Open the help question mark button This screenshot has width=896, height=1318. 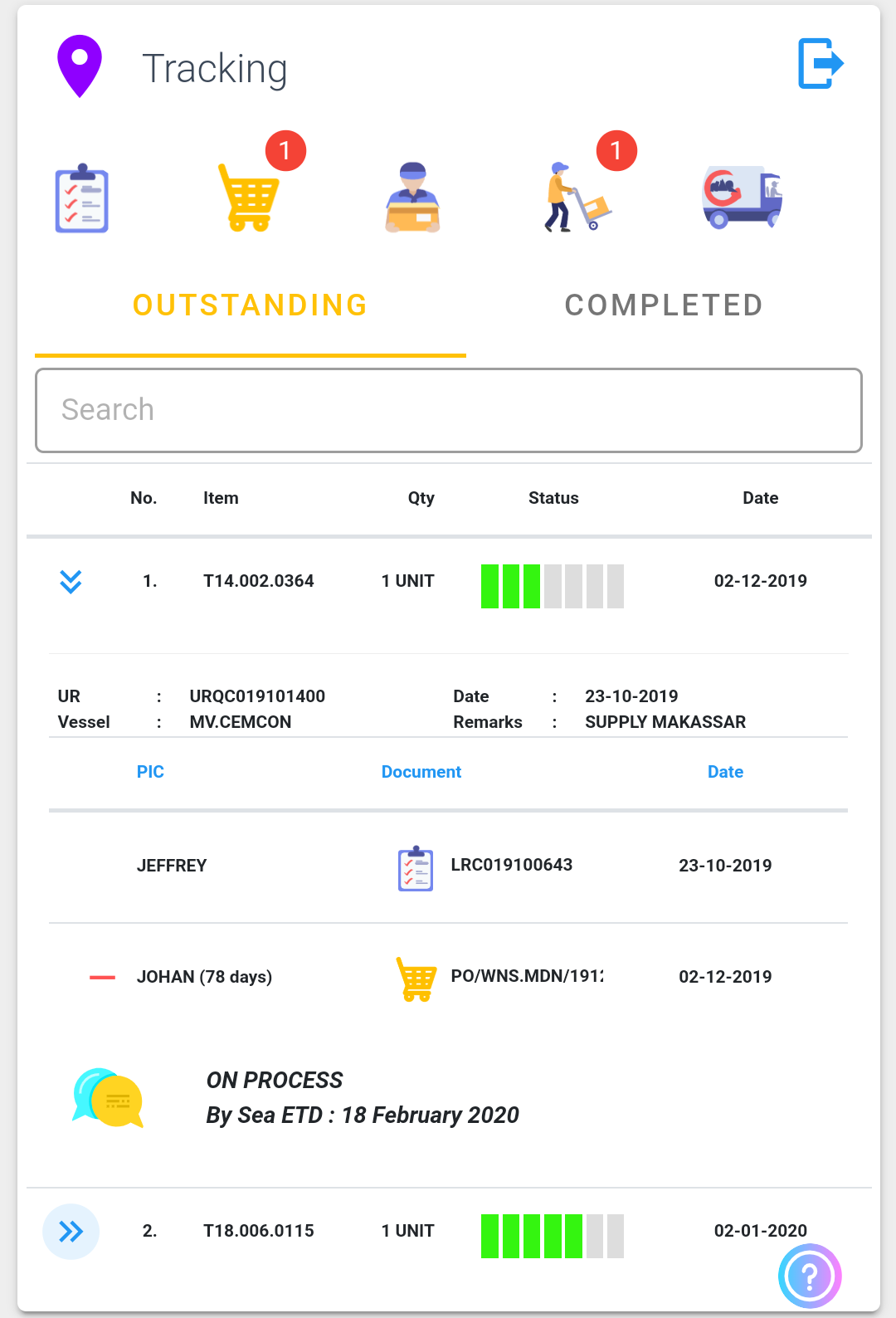click(810, 1276)
